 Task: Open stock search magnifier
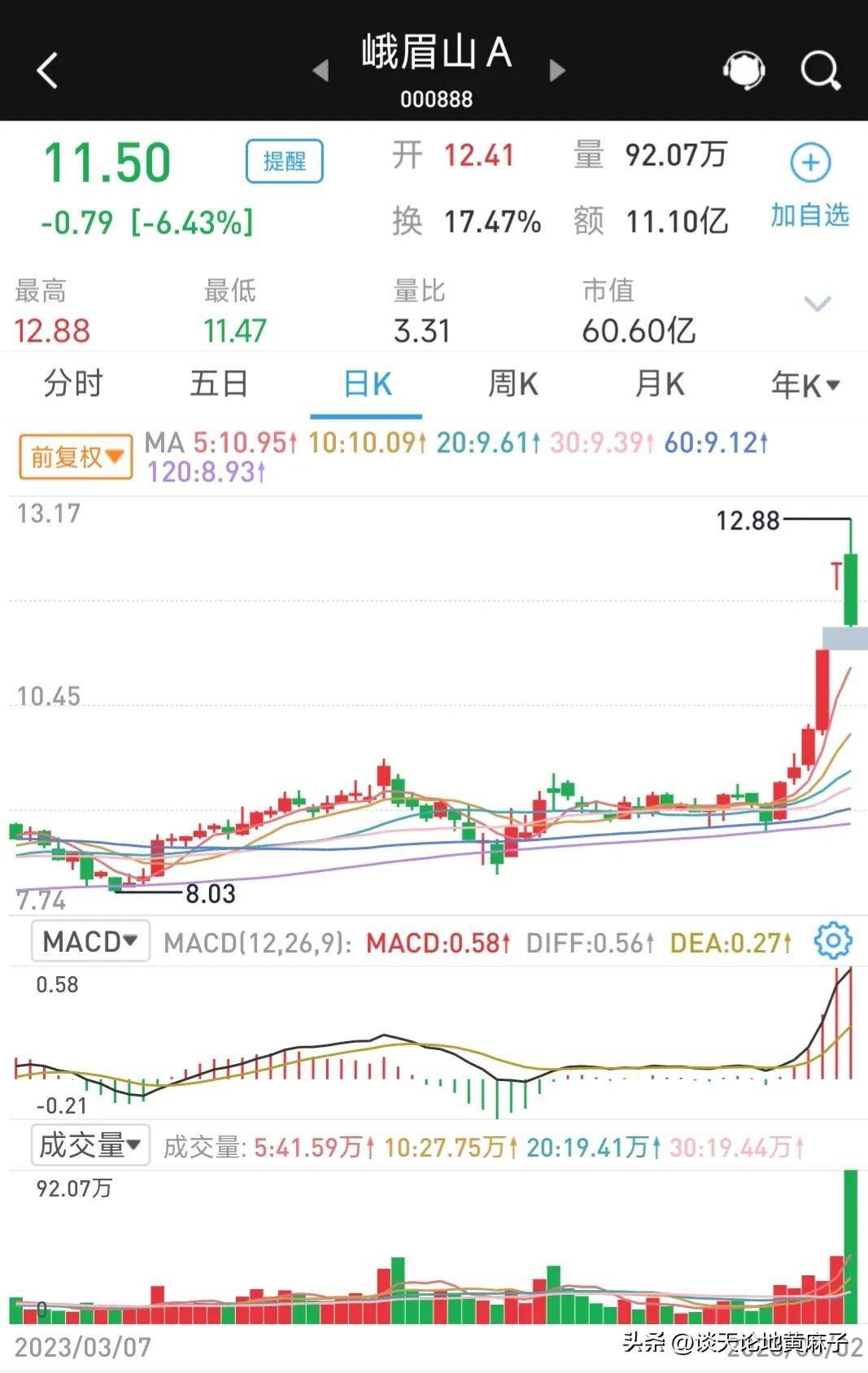pos(819,71)
